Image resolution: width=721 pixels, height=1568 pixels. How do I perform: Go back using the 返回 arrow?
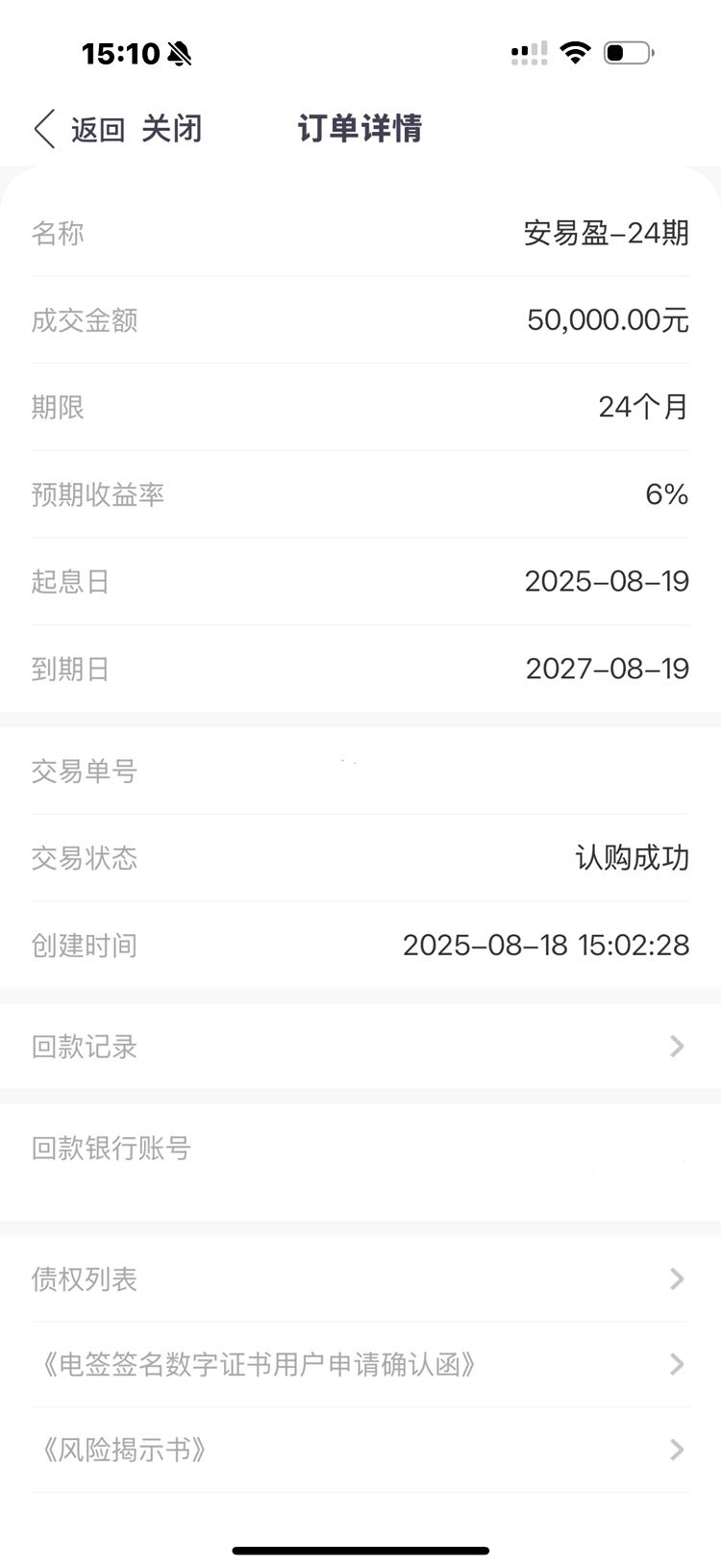79,129
